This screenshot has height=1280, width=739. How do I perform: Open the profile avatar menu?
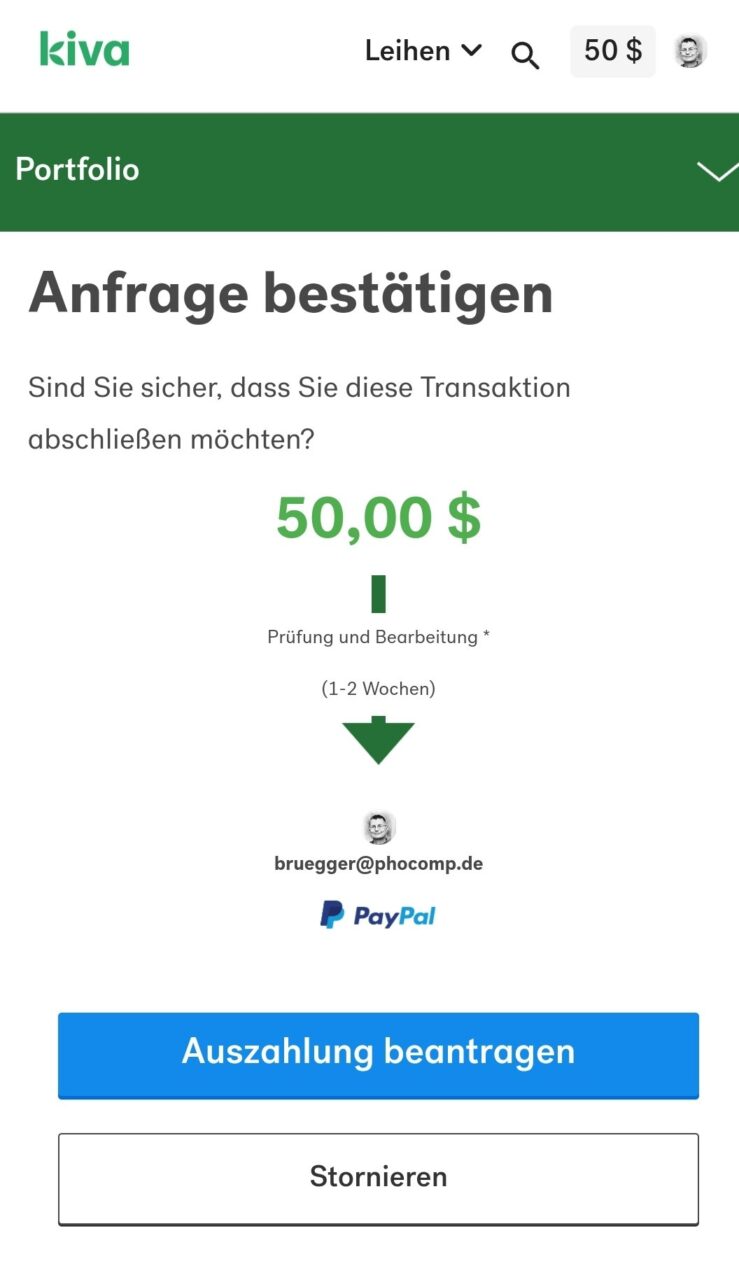690,51
